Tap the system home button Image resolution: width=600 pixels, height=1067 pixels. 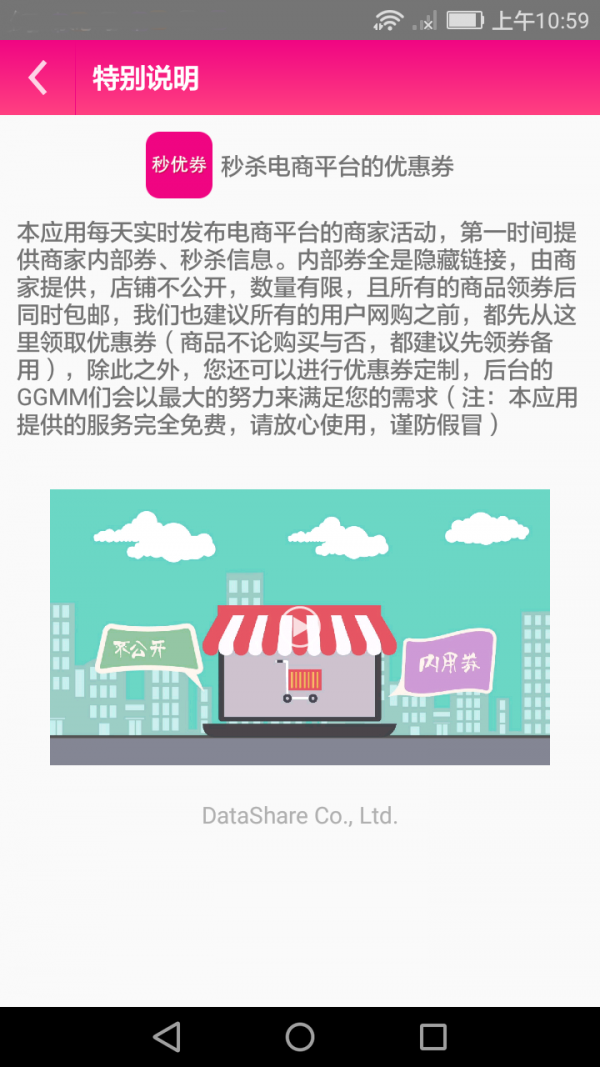300,1036
